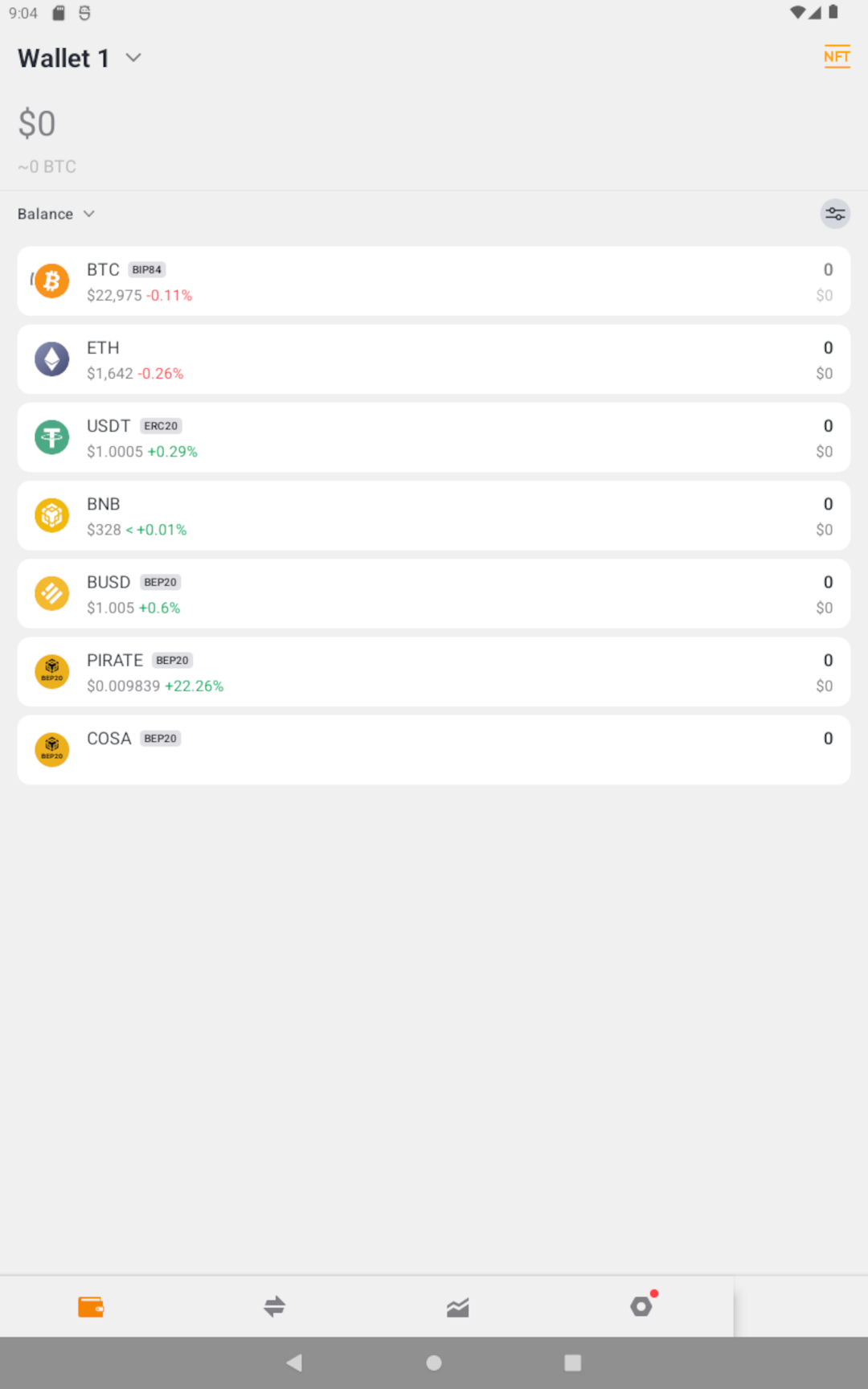Tap the token filter icon near Balance
Viewport: 868px width, 1389px height.
tap(835, 214)
